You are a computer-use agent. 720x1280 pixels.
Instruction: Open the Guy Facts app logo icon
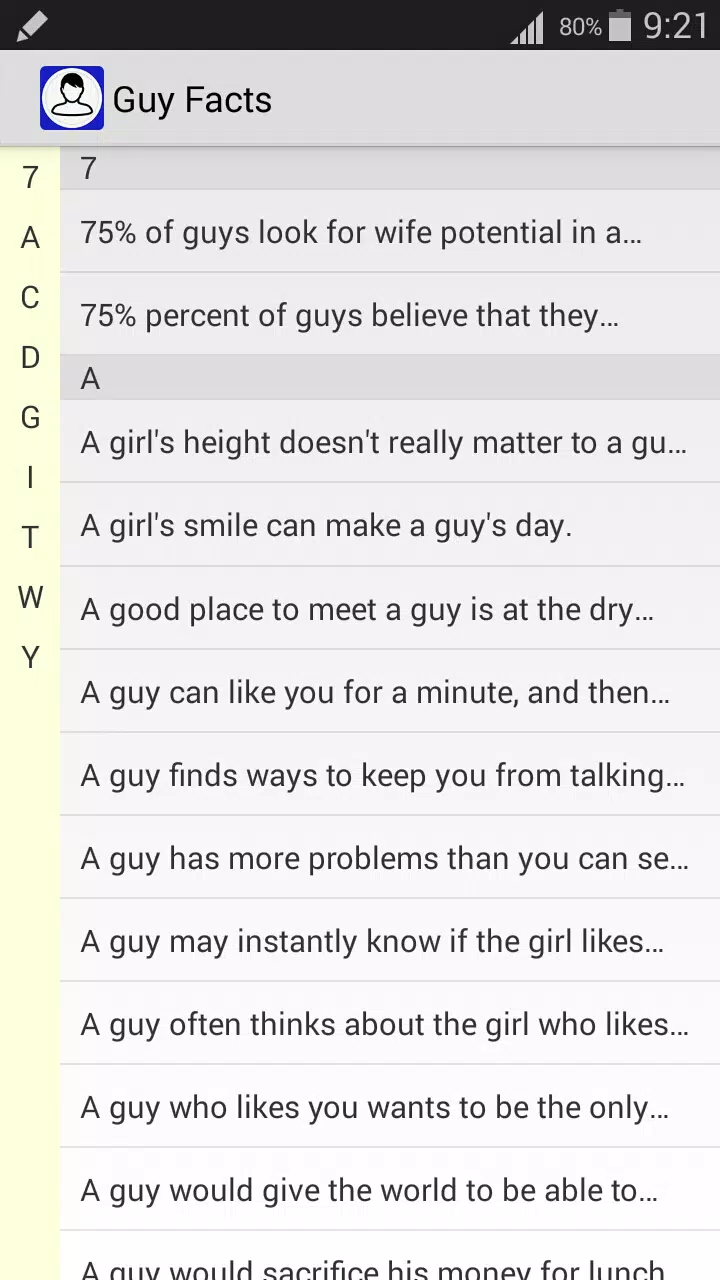point(71,97)
